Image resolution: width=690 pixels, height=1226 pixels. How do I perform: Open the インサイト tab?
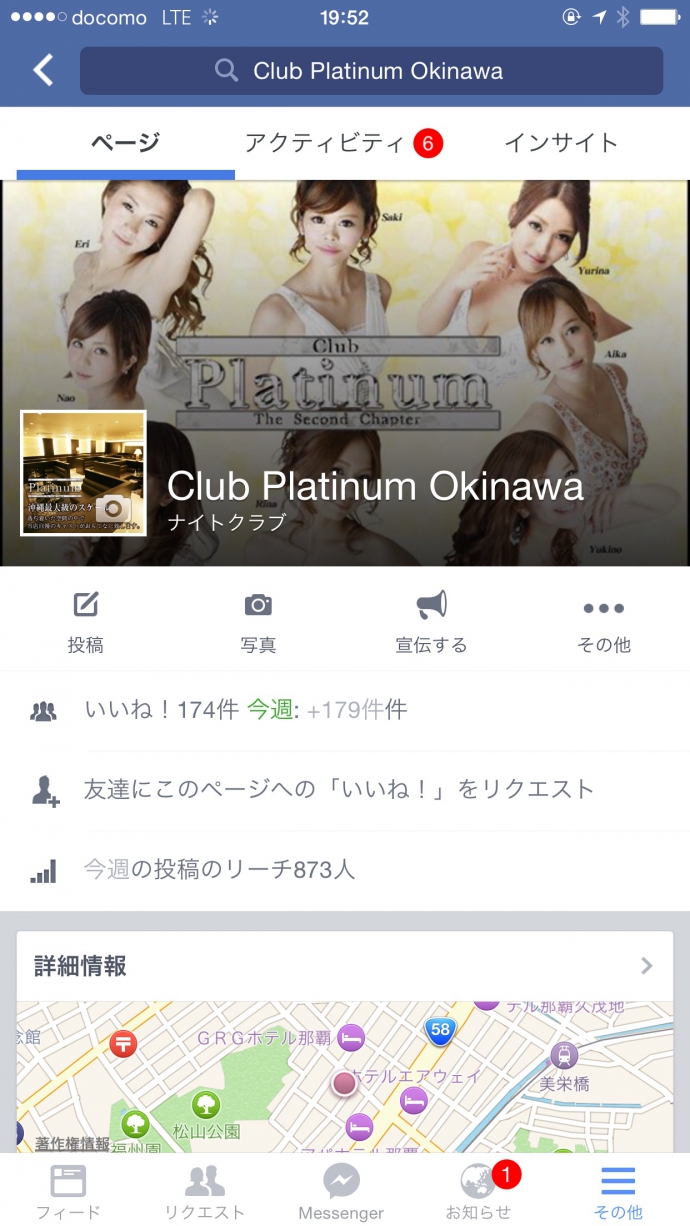[x=561, y=143]
